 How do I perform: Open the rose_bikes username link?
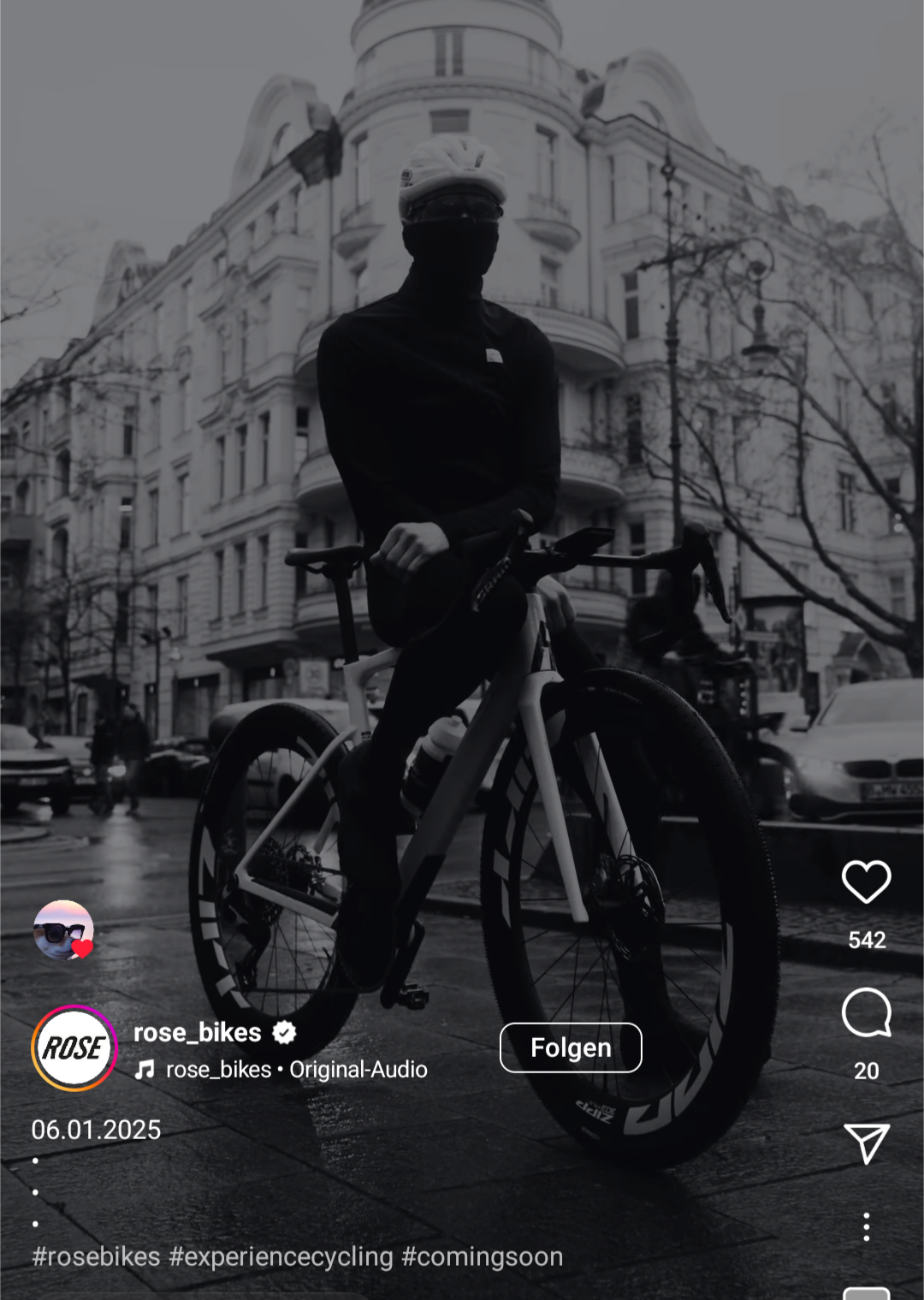tap(198, 1033)
